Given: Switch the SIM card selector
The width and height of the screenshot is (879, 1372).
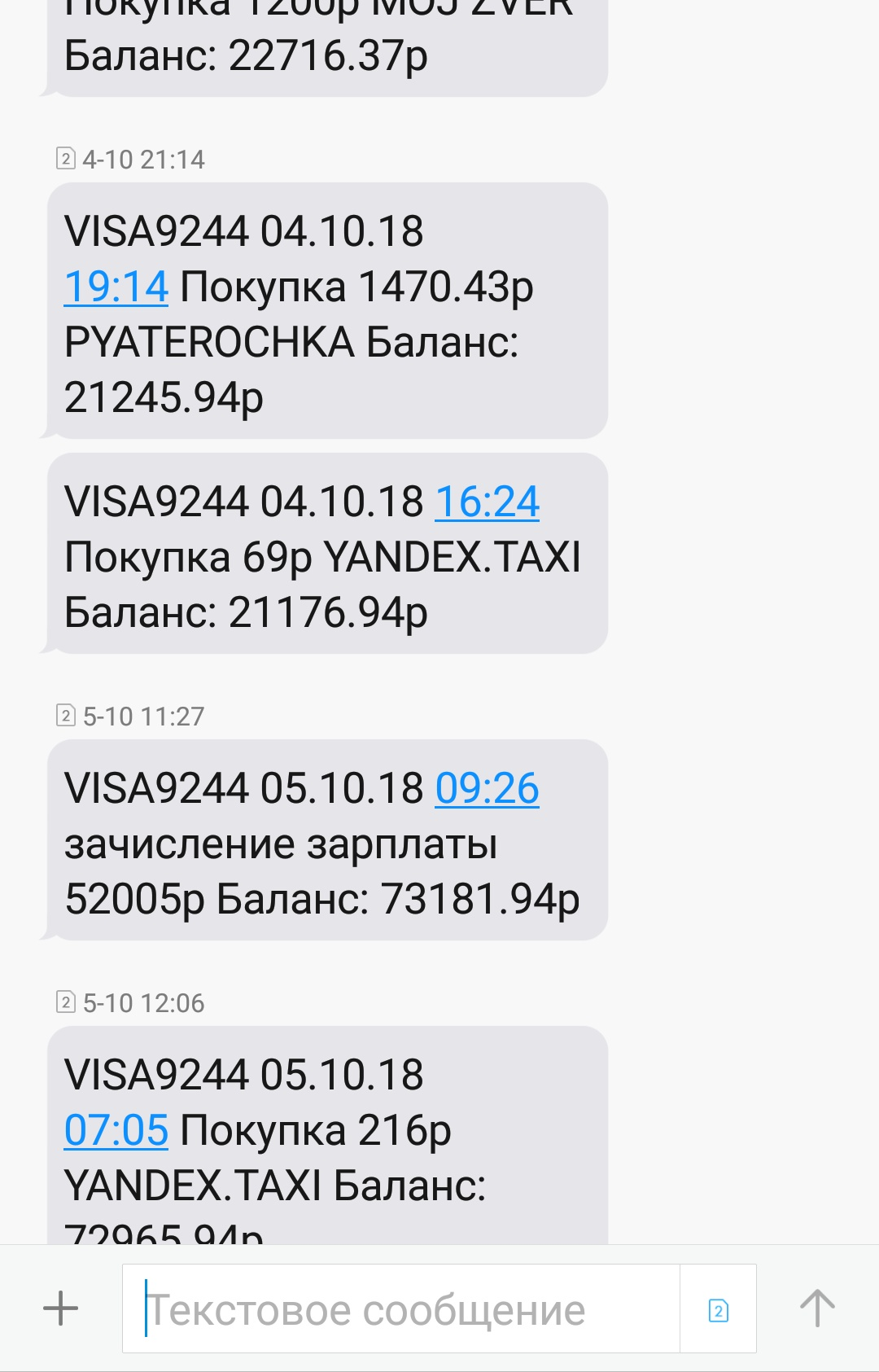Looking at the screenshot, I should pyautogui.click(x=718, y=1310).
